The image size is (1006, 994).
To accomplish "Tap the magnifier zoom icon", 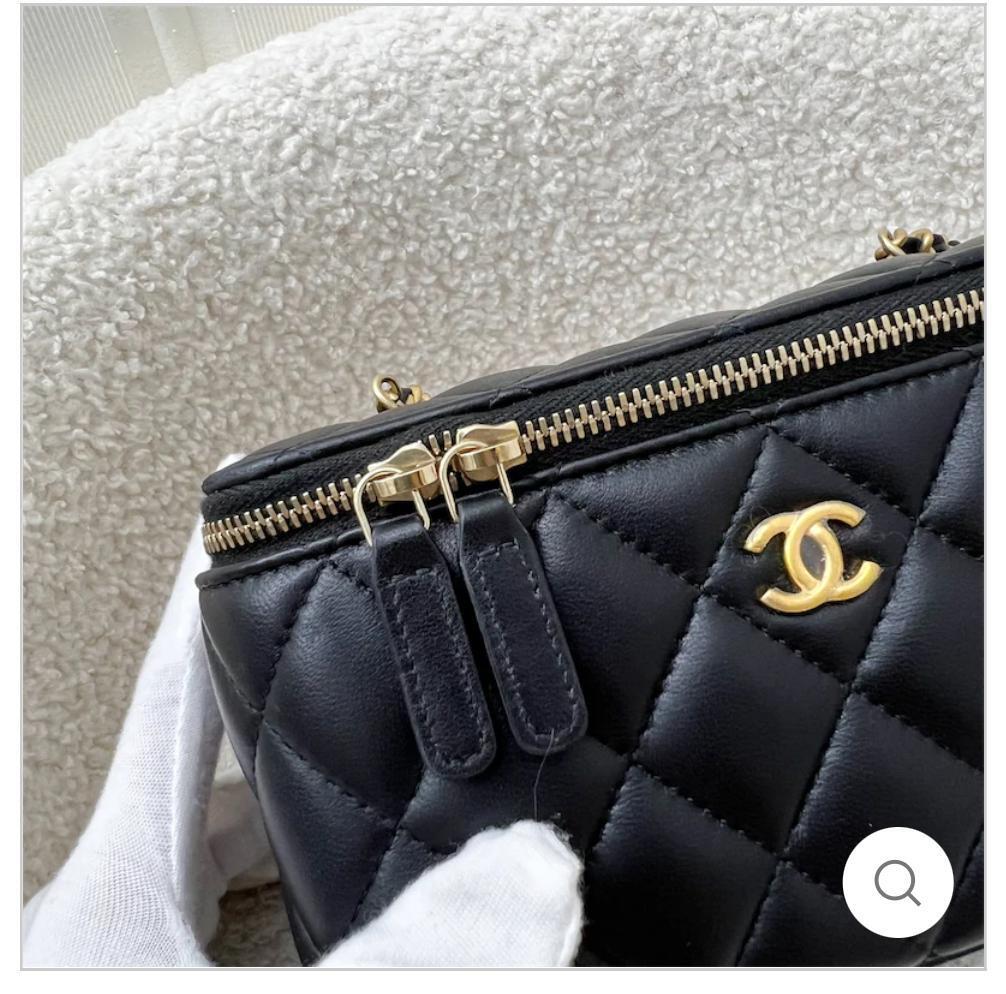I will point(897,882).
